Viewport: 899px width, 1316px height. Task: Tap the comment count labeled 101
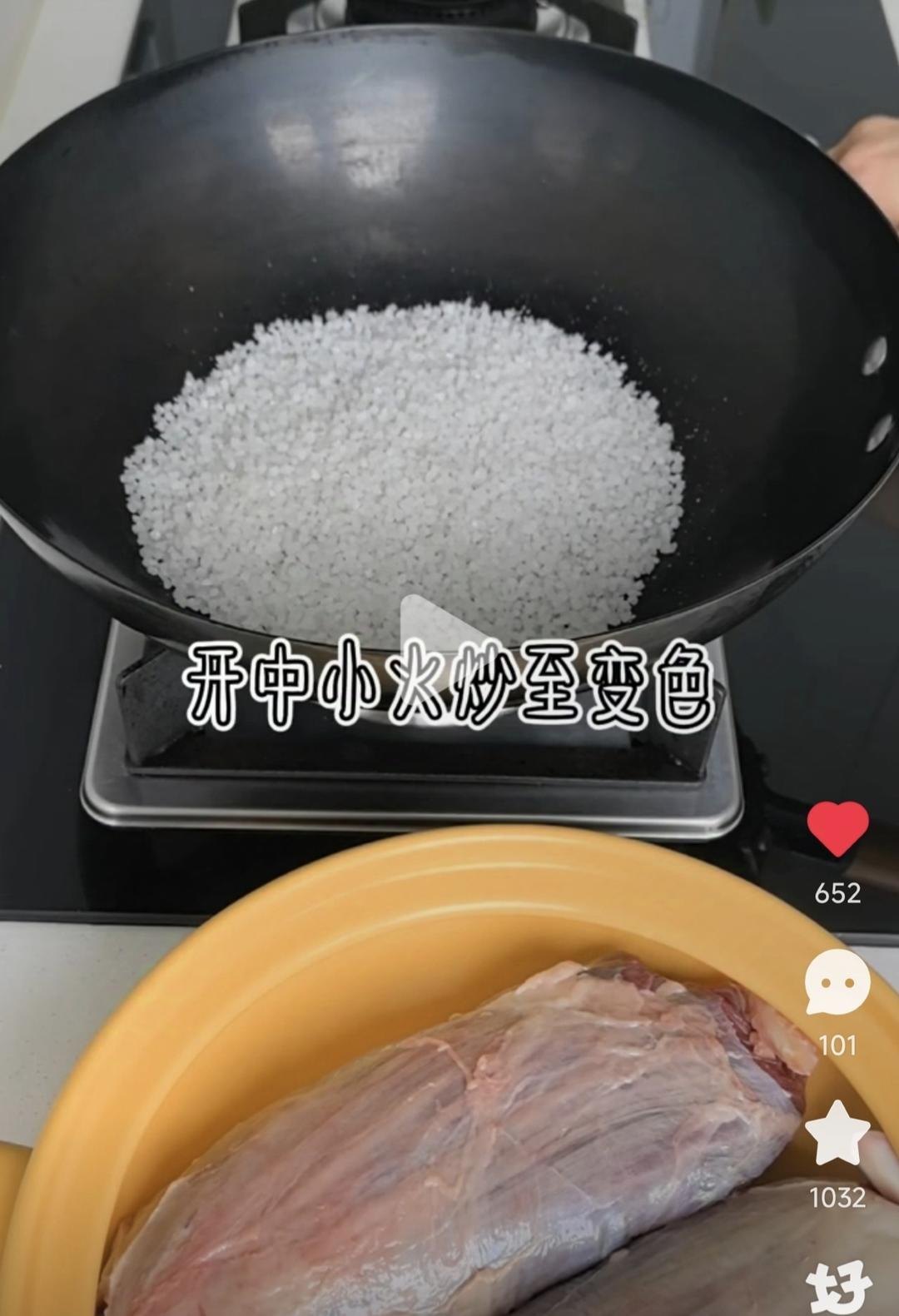[837, 1045]
